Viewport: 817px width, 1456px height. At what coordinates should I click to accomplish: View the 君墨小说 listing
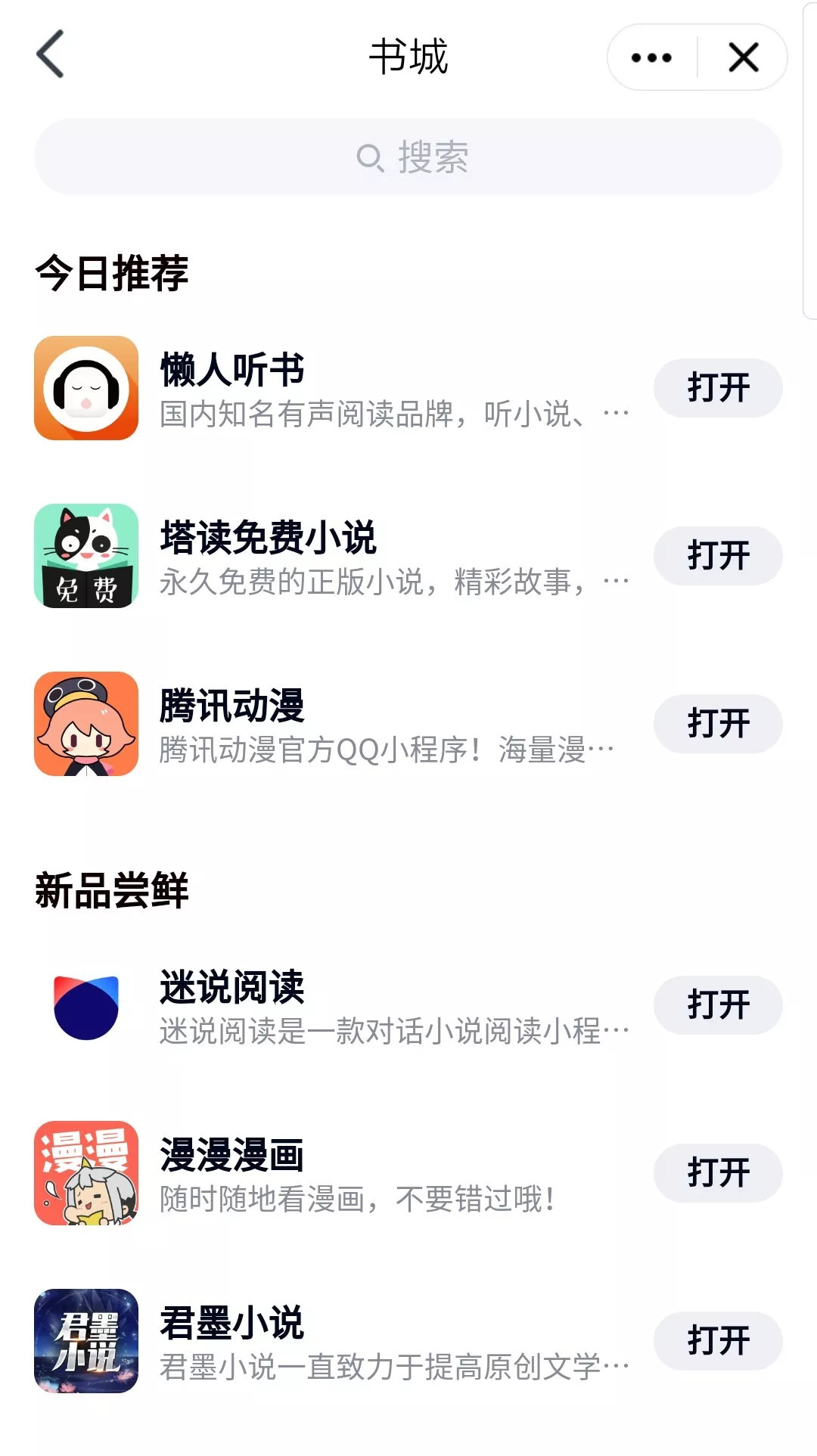point(340,1342)
